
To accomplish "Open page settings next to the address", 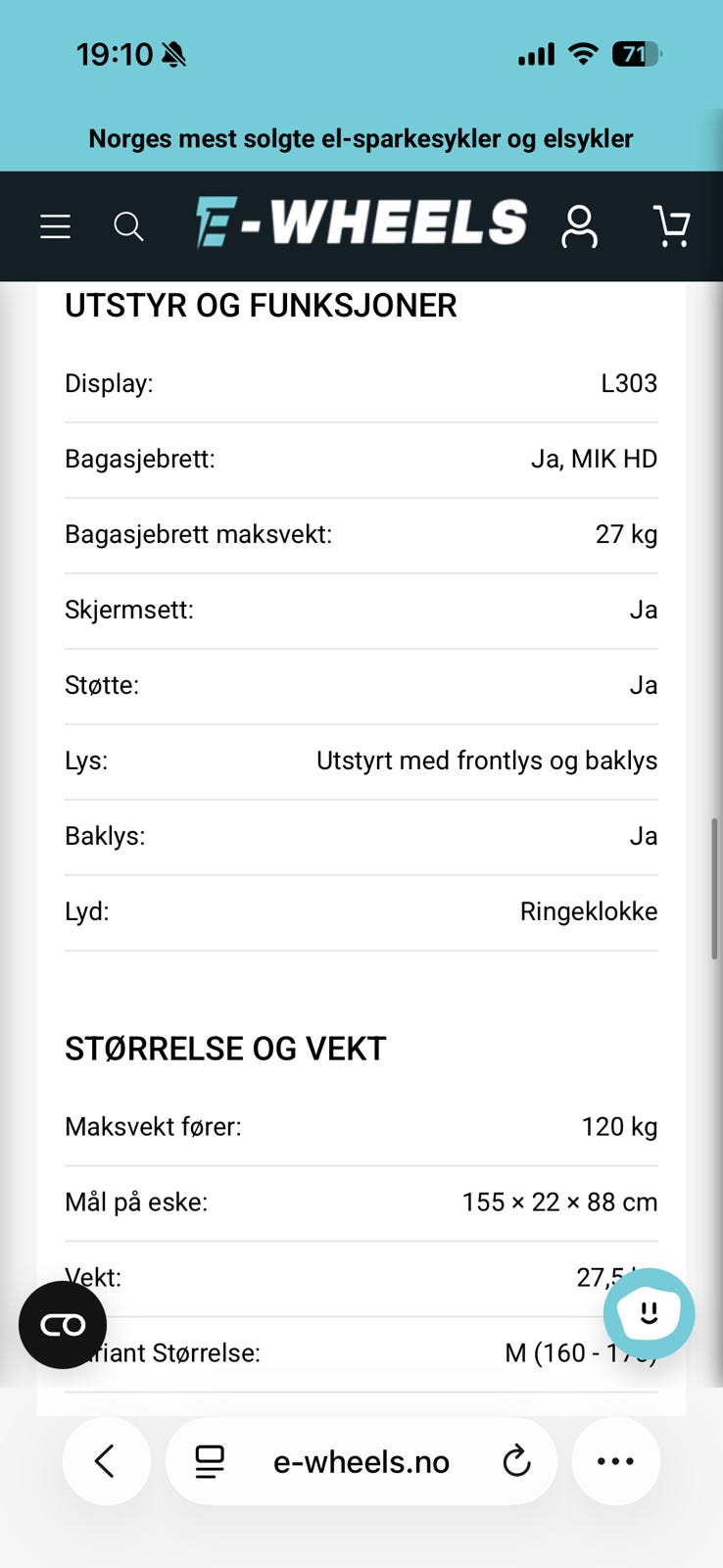I will click(210, 1461).
